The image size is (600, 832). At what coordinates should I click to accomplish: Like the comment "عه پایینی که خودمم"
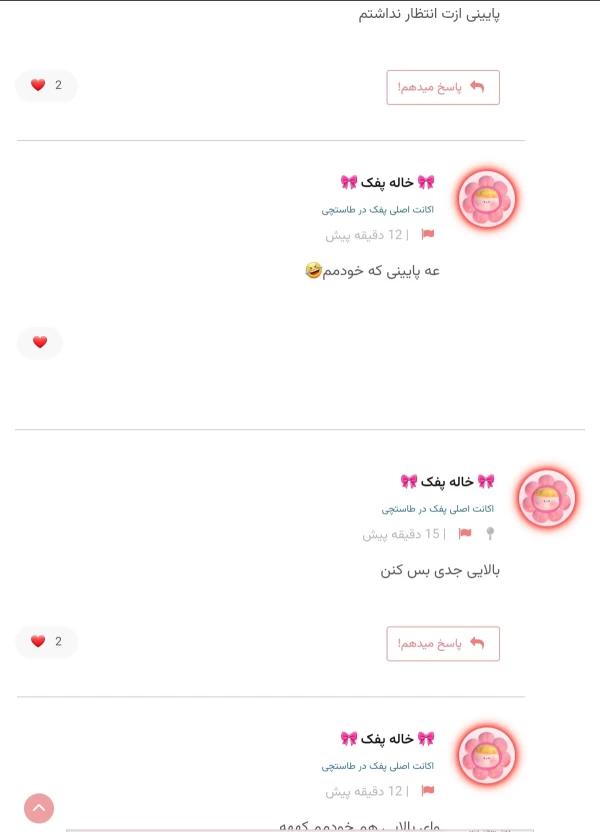click(40, 343)
